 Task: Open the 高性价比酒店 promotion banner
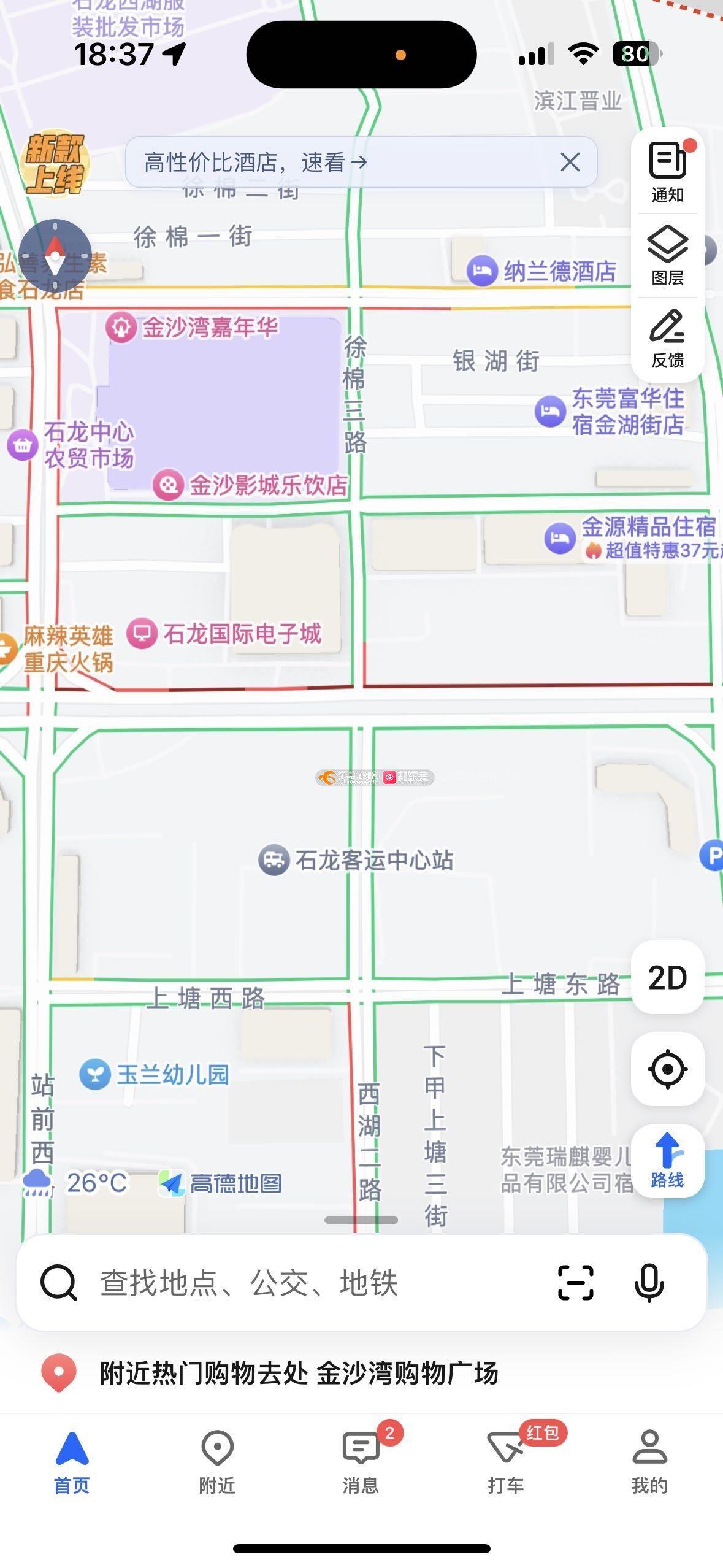[343, 162]
